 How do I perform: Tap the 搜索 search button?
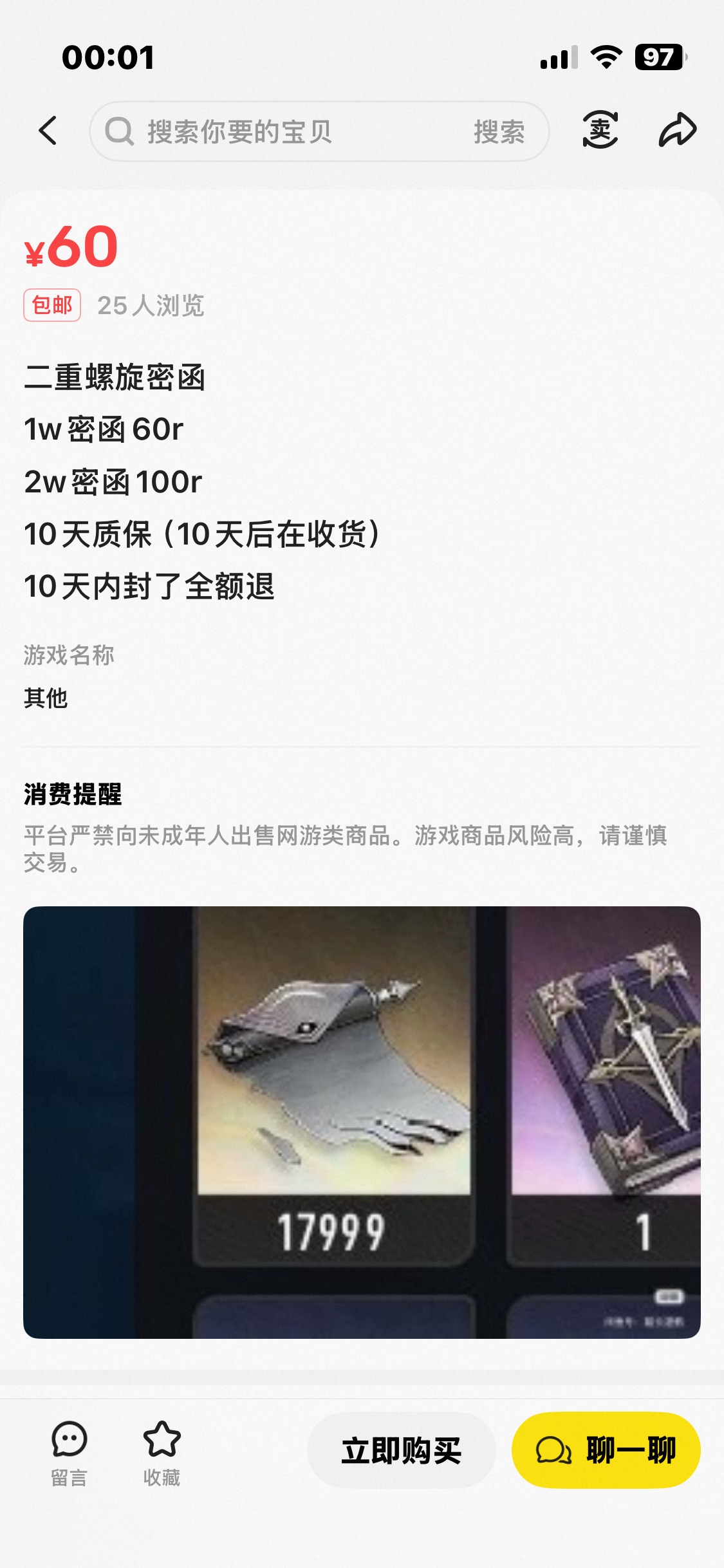click(499, 132)
